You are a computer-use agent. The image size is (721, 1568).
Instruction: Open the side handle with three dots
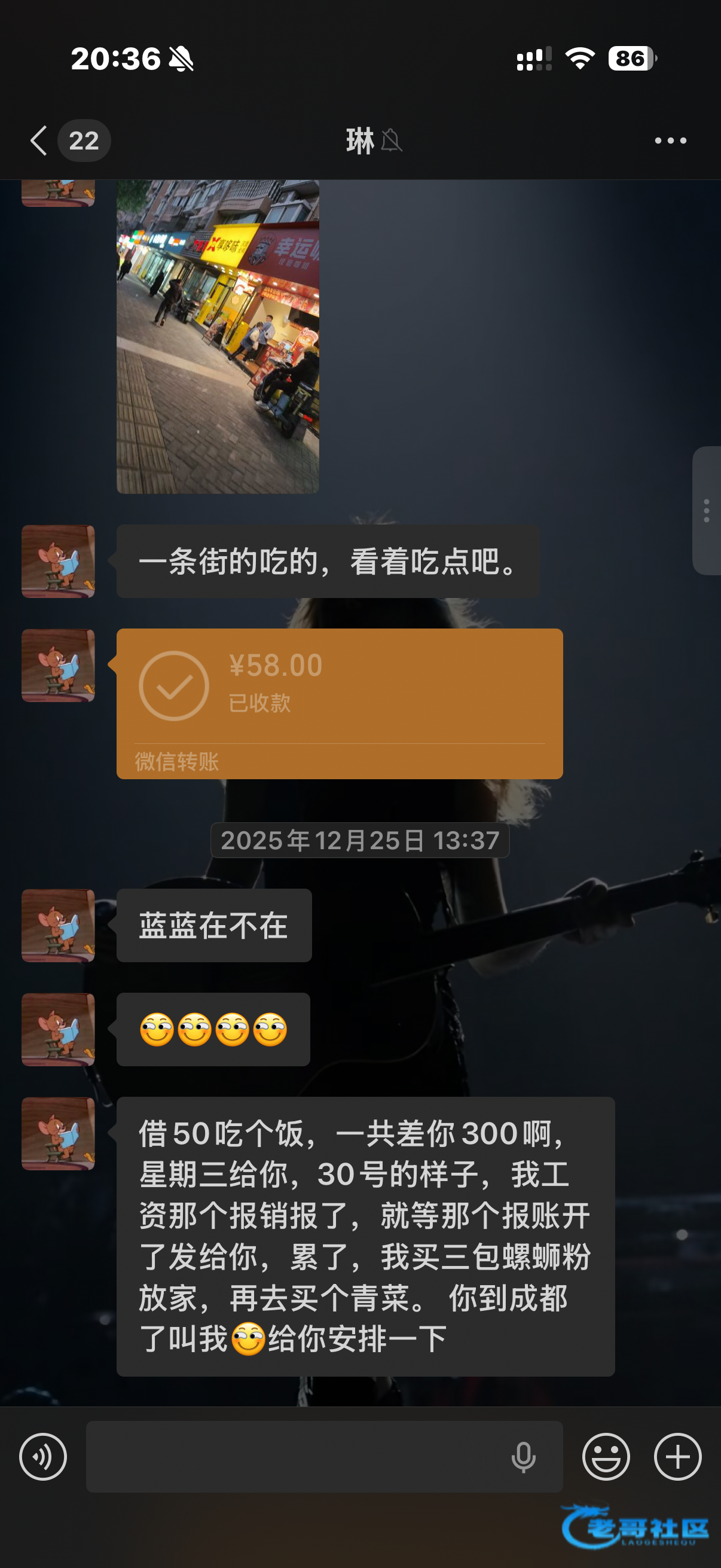coord(707,510)
